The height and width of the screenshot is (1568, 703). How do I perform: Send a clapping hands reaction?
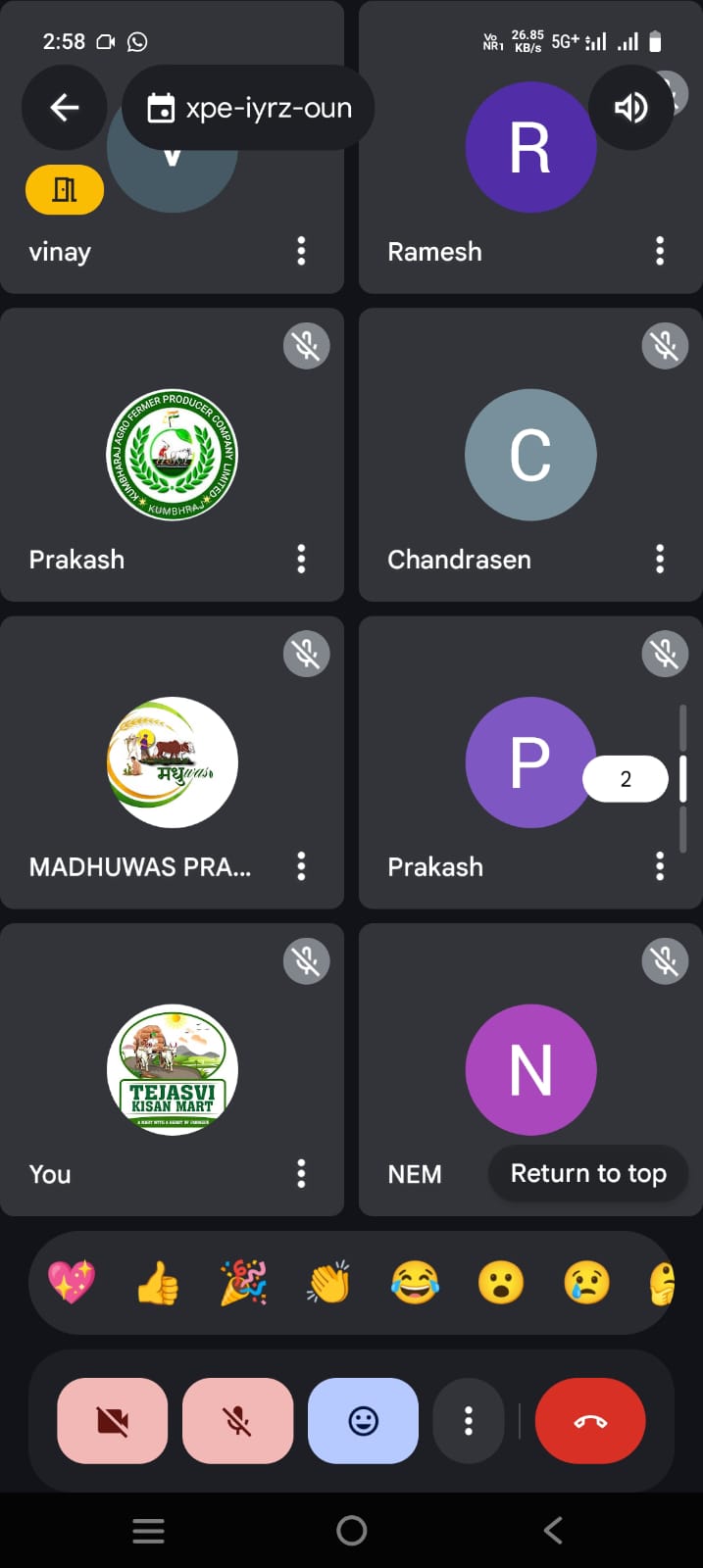[329, 1282]
